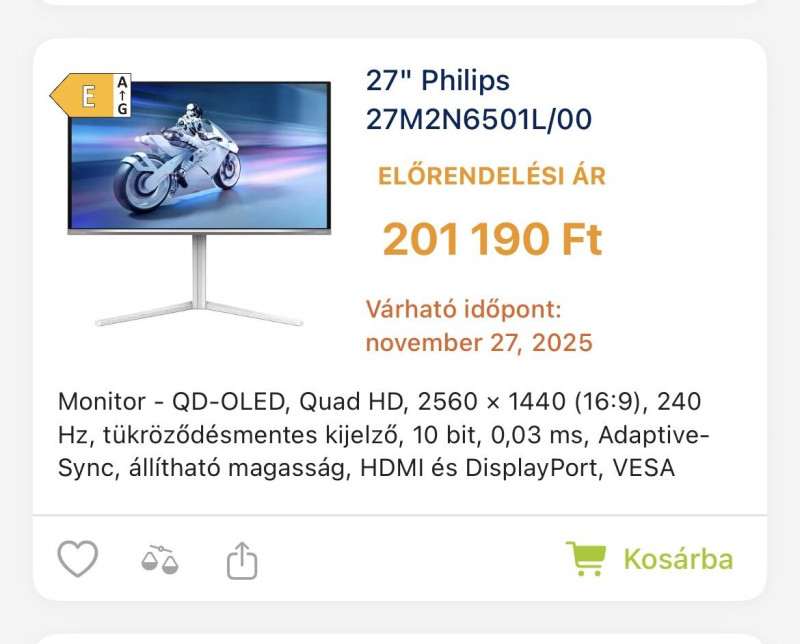The image size is (800, 644).
Task: Open the 27" Philips 27M2N6501L/00 product card
Action: (x=479, y=99)
